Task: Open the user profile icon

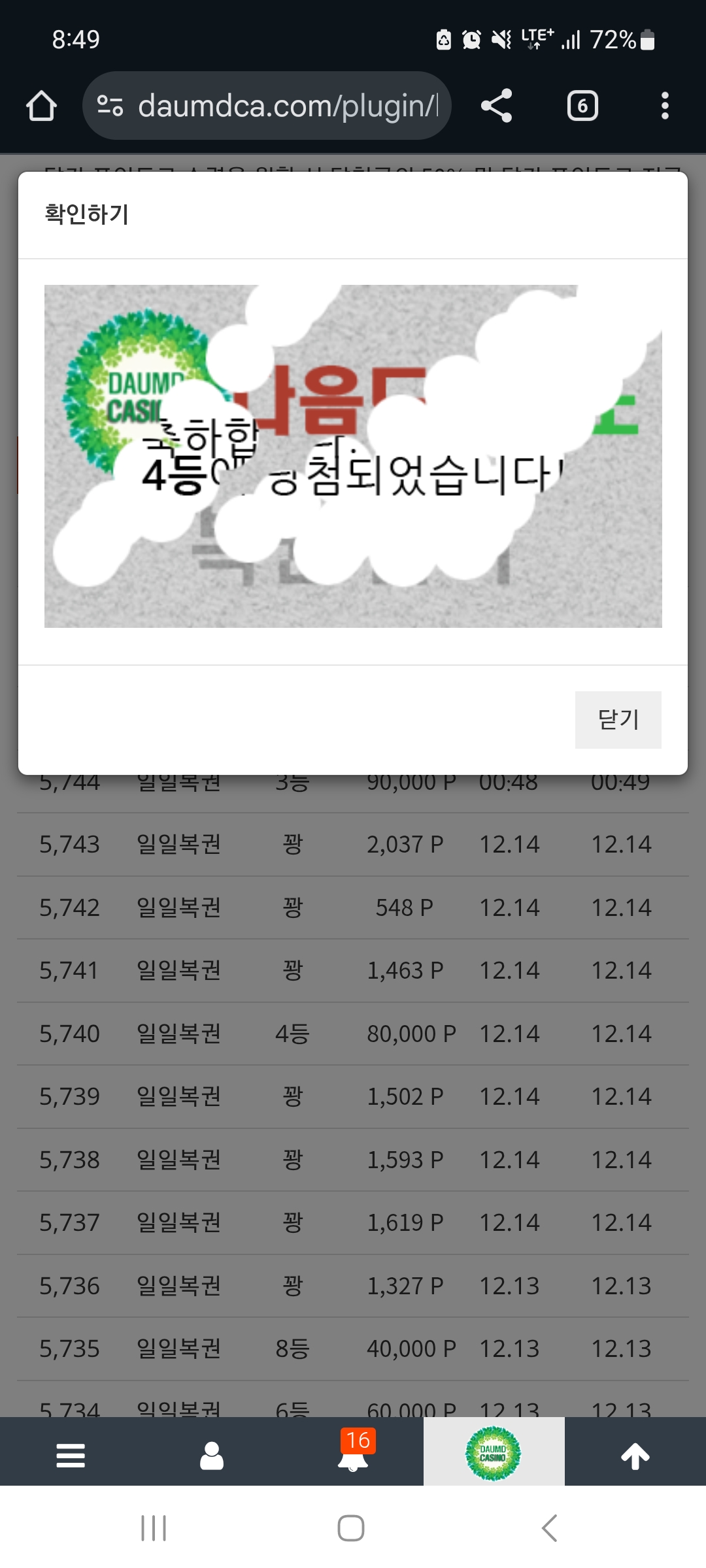Action: [212, 1455]
